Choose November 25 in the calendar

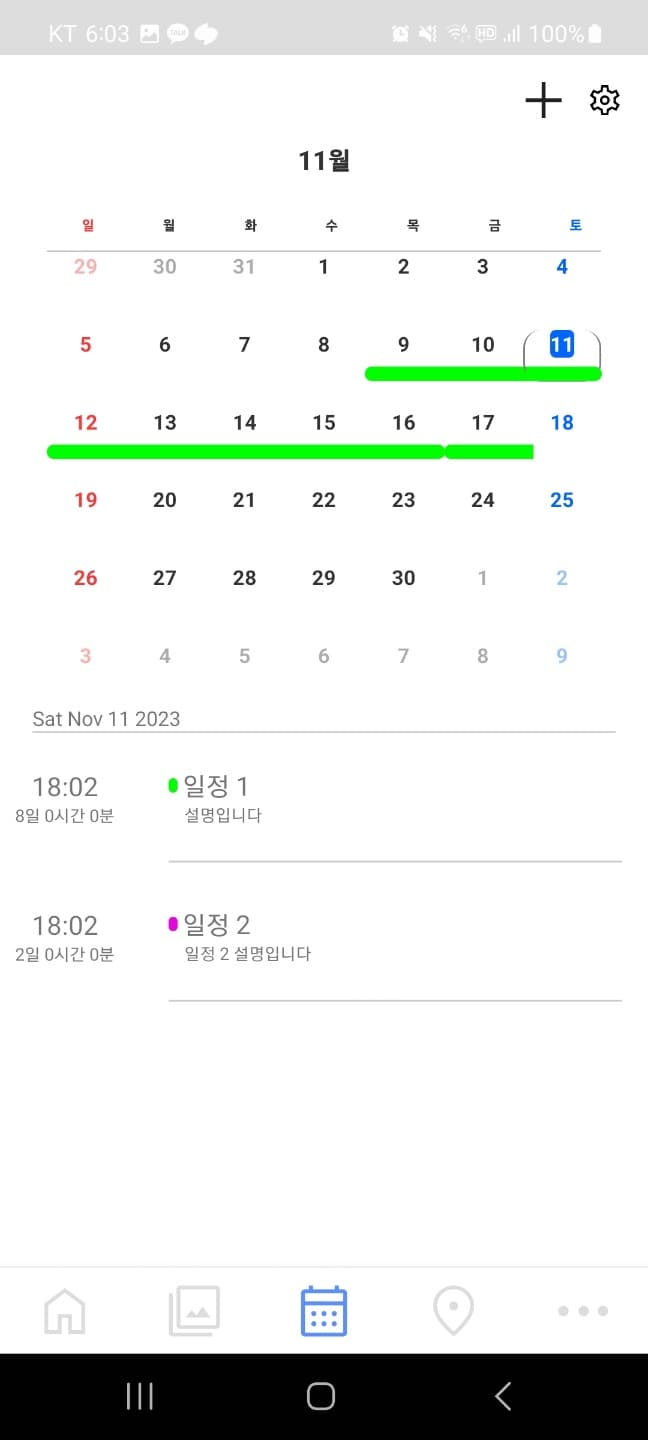click(x=562, y=500)
